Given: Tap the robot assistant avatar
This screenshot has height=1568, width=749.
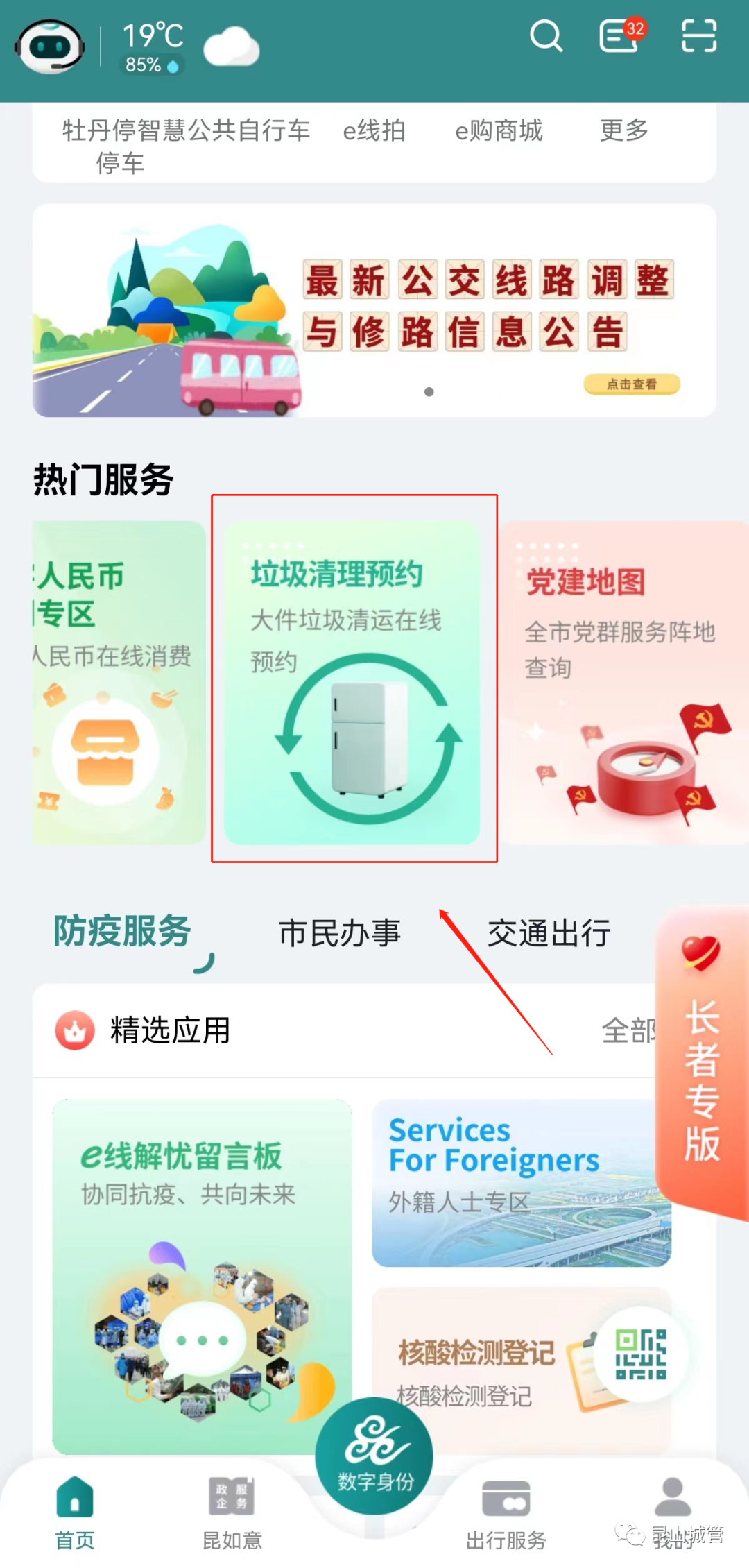Looking at the screenshot, I should pos(50,47).
